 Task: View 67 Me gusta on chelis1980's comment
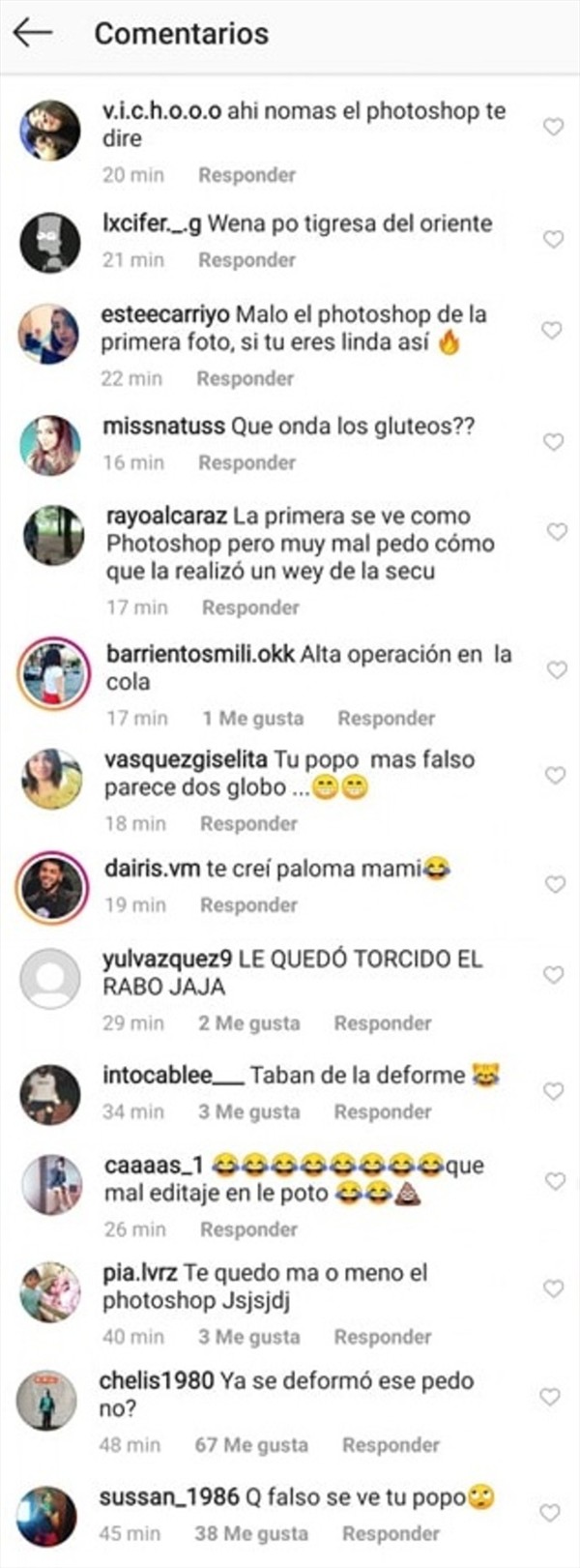click(251, 1444)
